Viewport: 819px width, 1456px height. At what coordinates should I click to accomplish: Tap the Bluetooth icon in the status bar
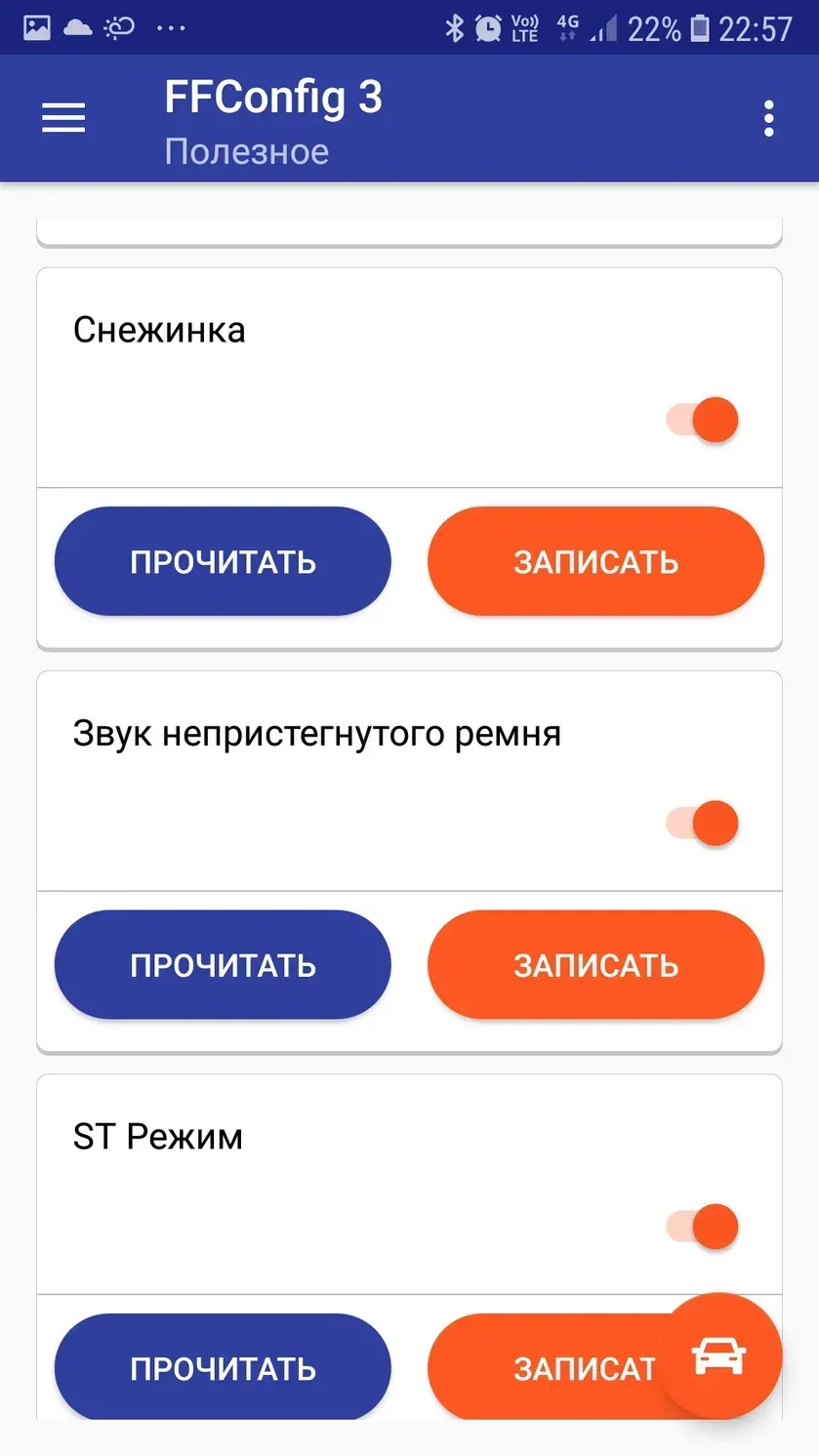tap(454, 26)
